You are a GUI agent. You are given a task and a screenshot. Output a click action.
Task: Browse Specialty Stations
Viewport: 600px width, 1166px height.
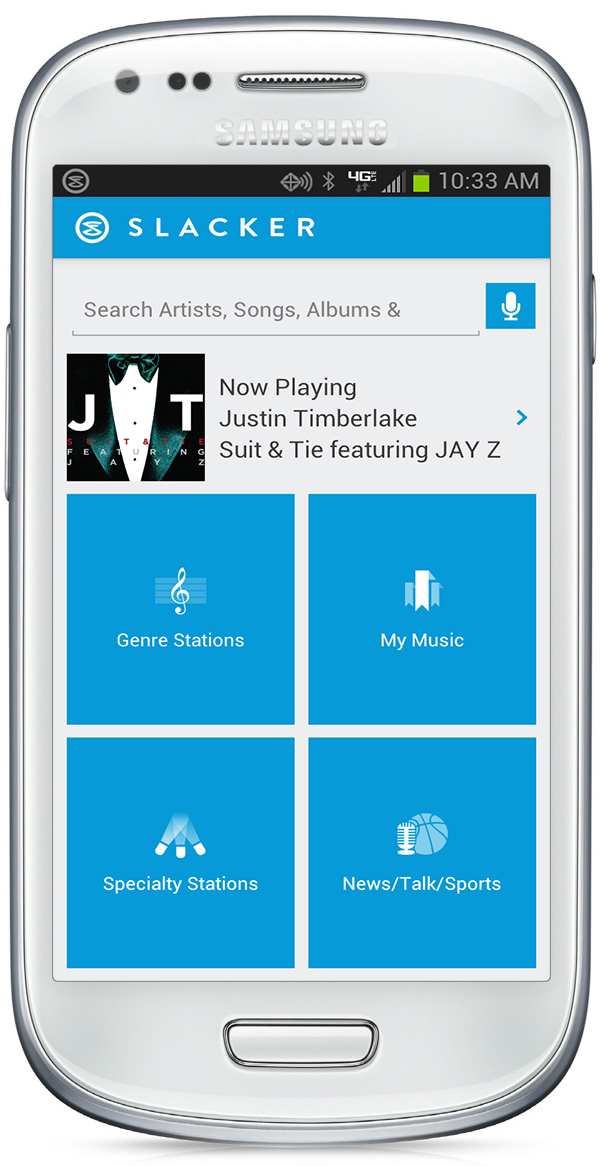point(181,853)
